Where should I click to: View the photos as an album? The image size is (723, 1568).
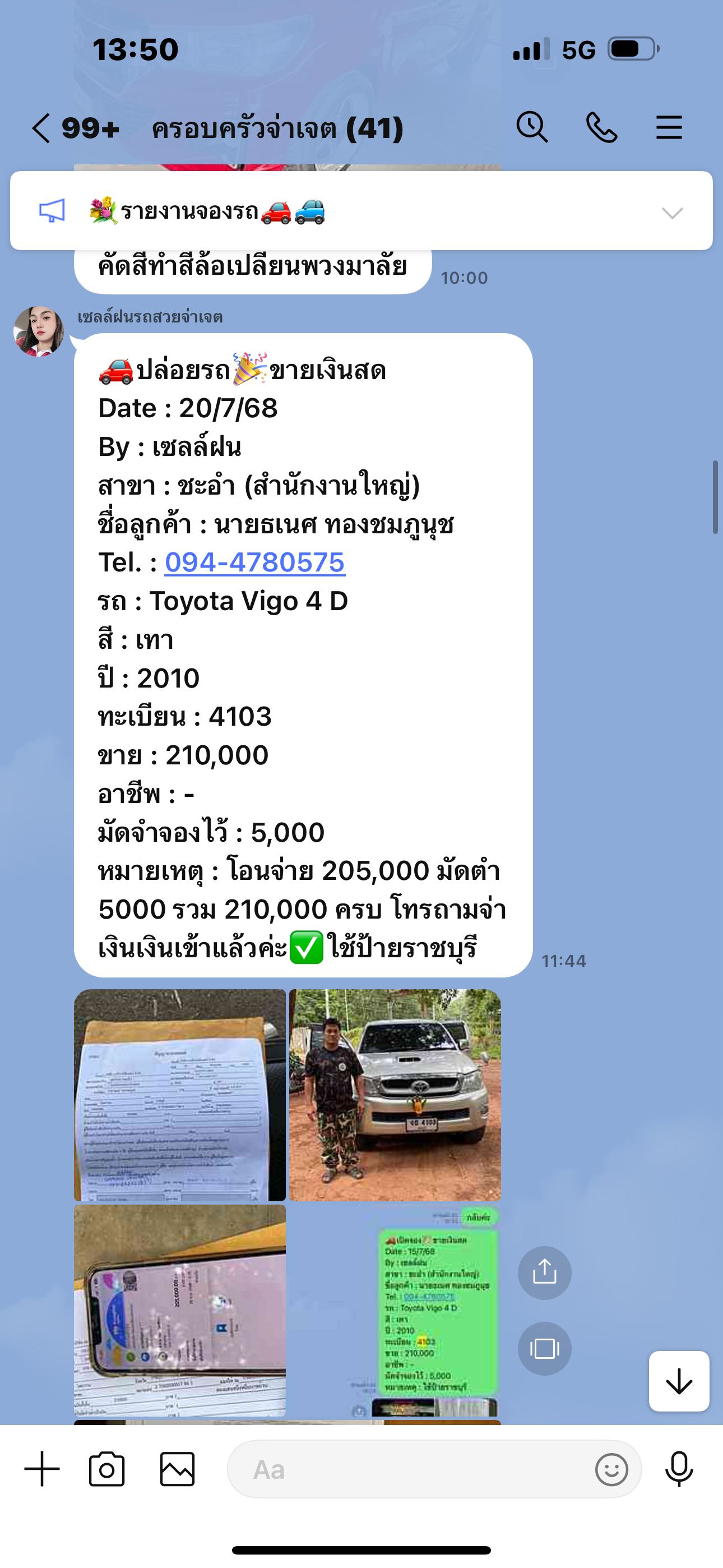pyautogui.click(x=544, y=1349)
